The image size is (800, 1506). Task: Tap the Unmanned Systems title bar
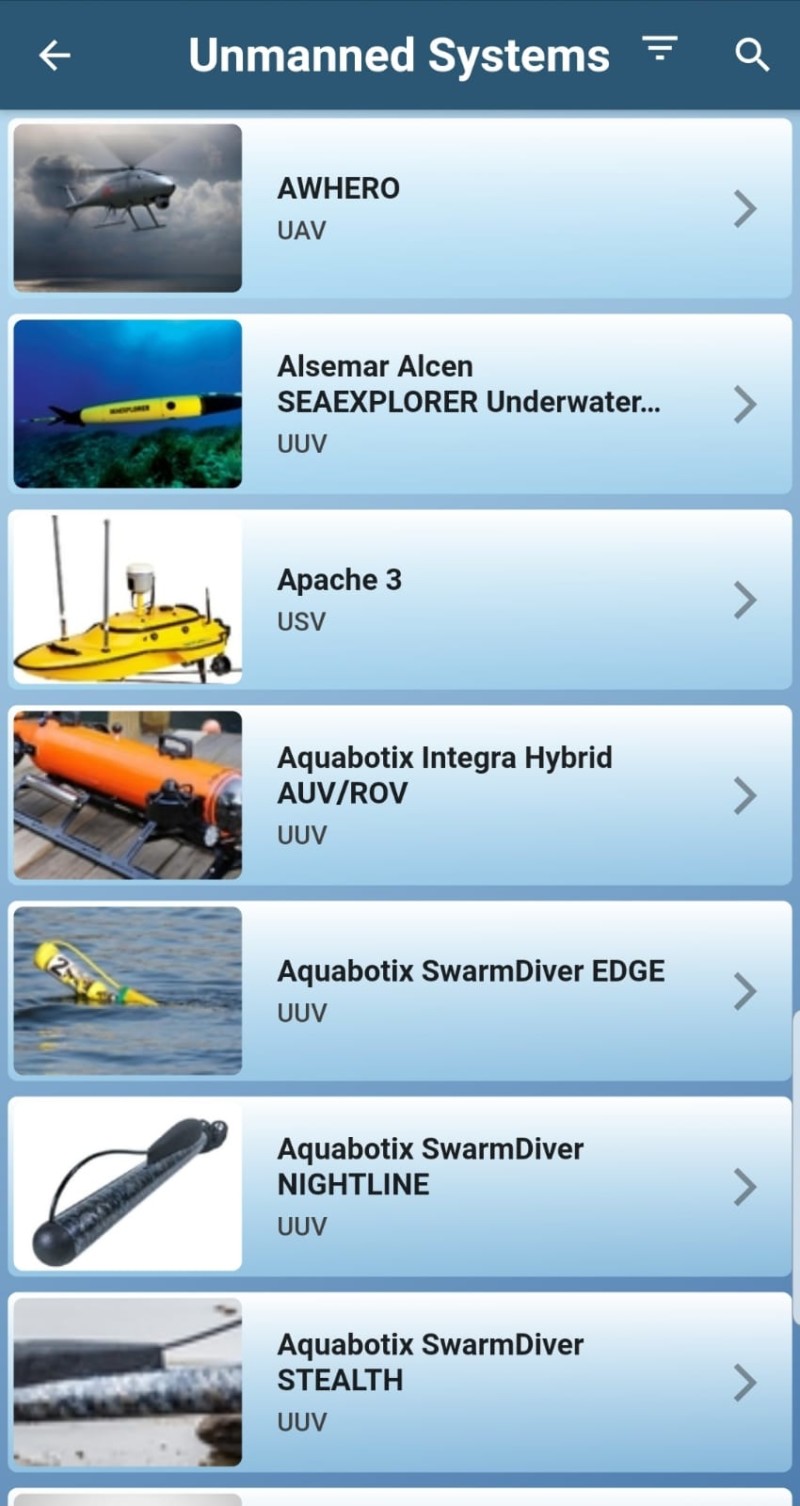(x=400, y=55)
